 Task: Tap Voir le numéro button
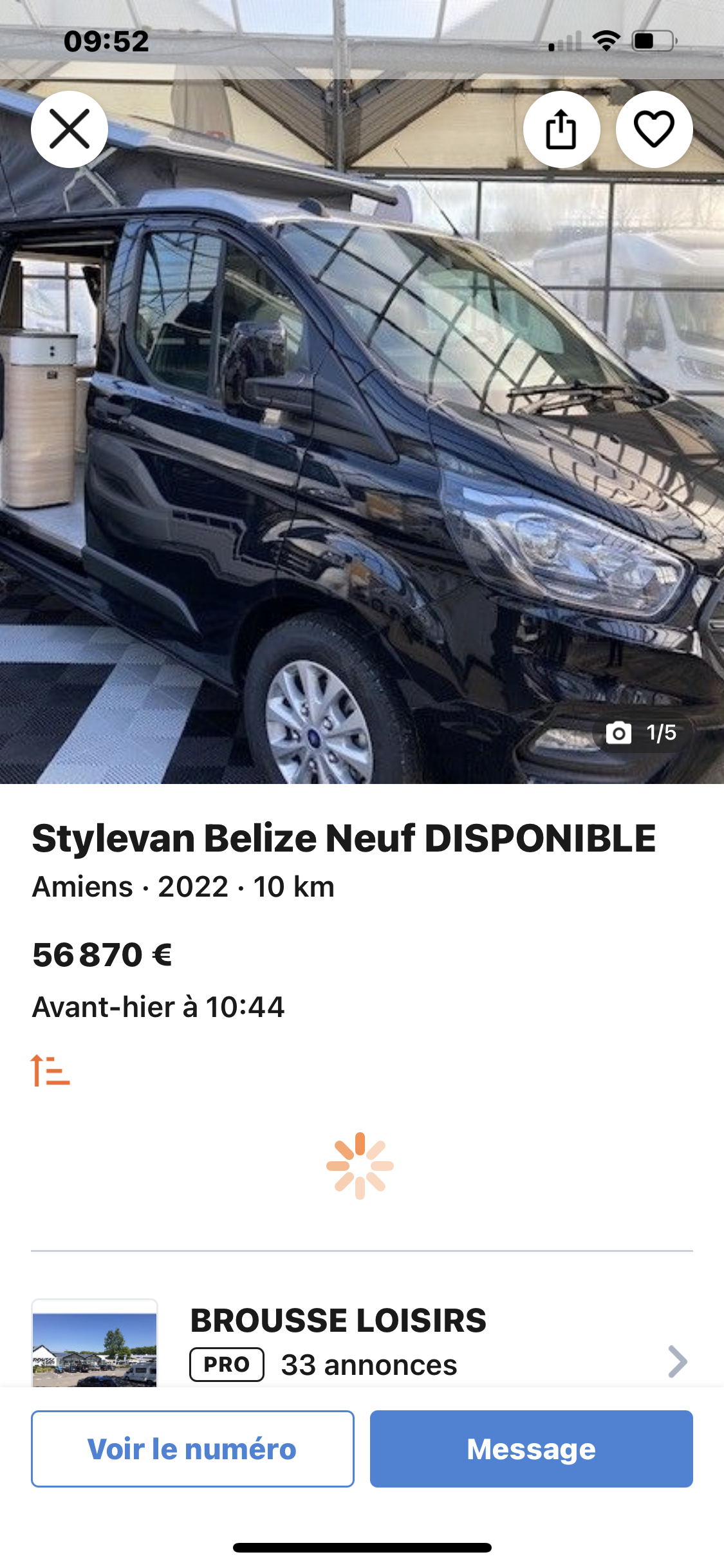pyautogui.click(x=192, y=1449)
